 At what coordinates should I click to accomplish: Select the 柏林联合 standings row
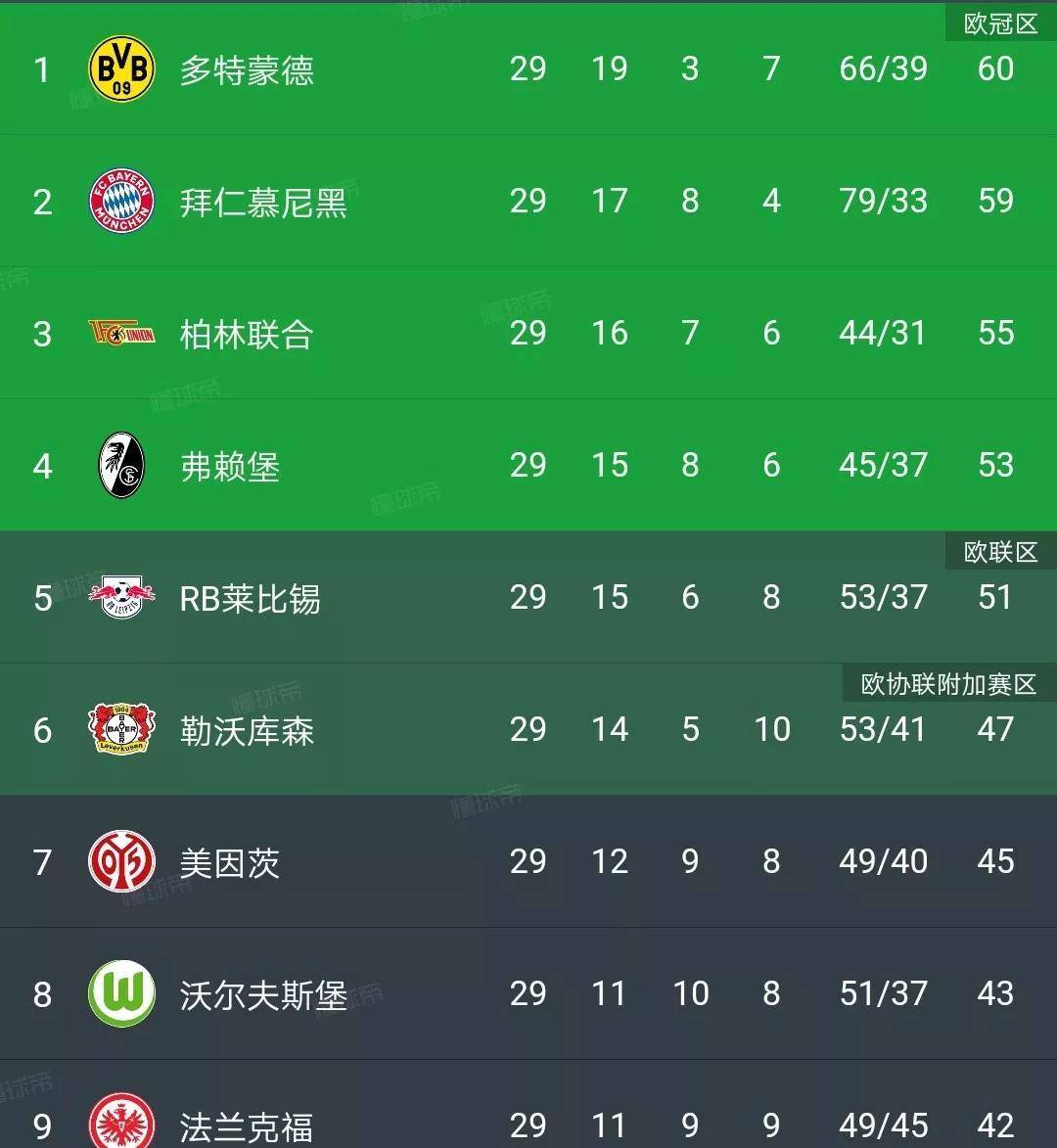247,334
